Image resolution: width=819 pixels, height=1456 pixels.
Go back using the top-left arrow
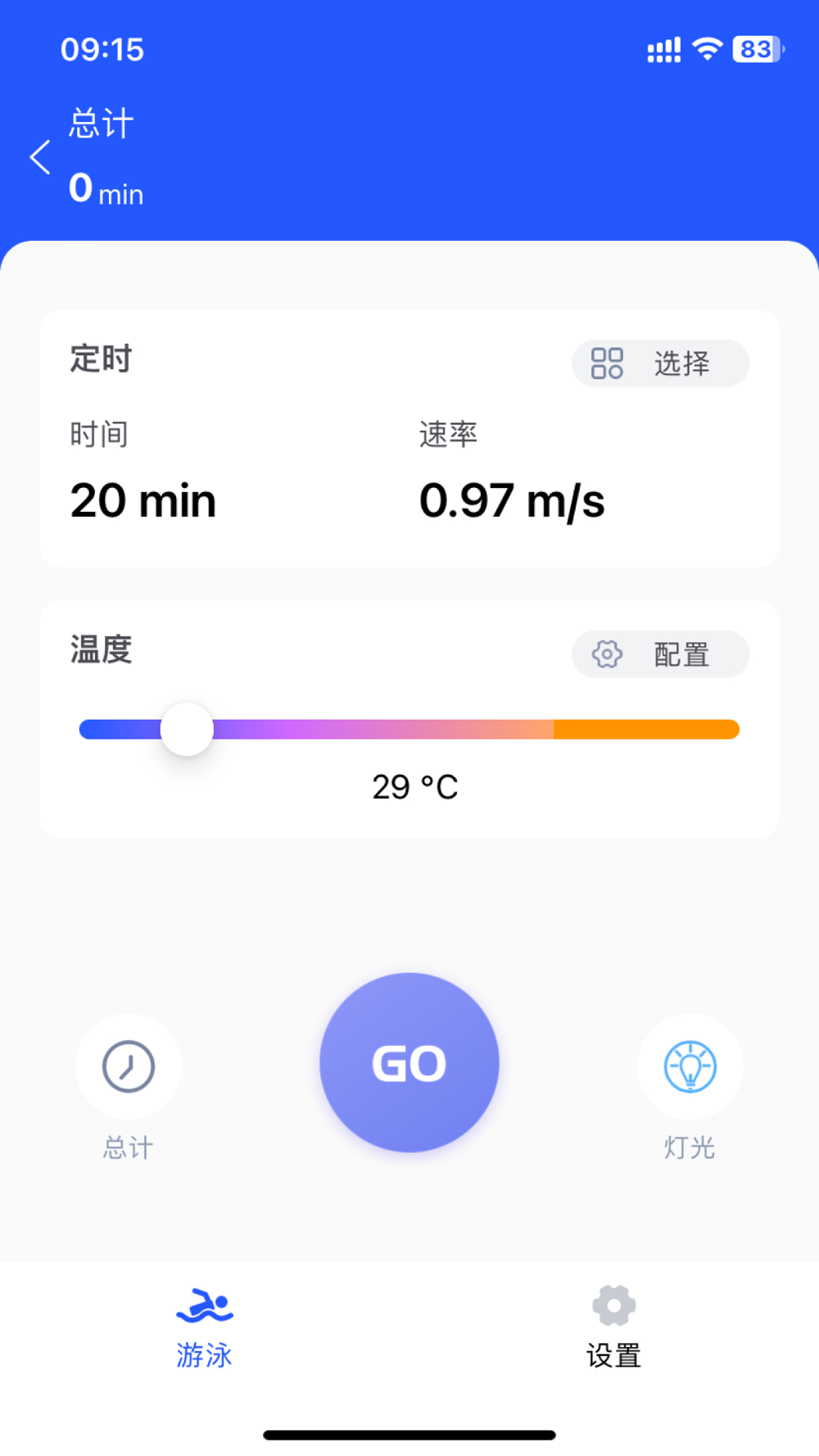[x=40, y=157]
